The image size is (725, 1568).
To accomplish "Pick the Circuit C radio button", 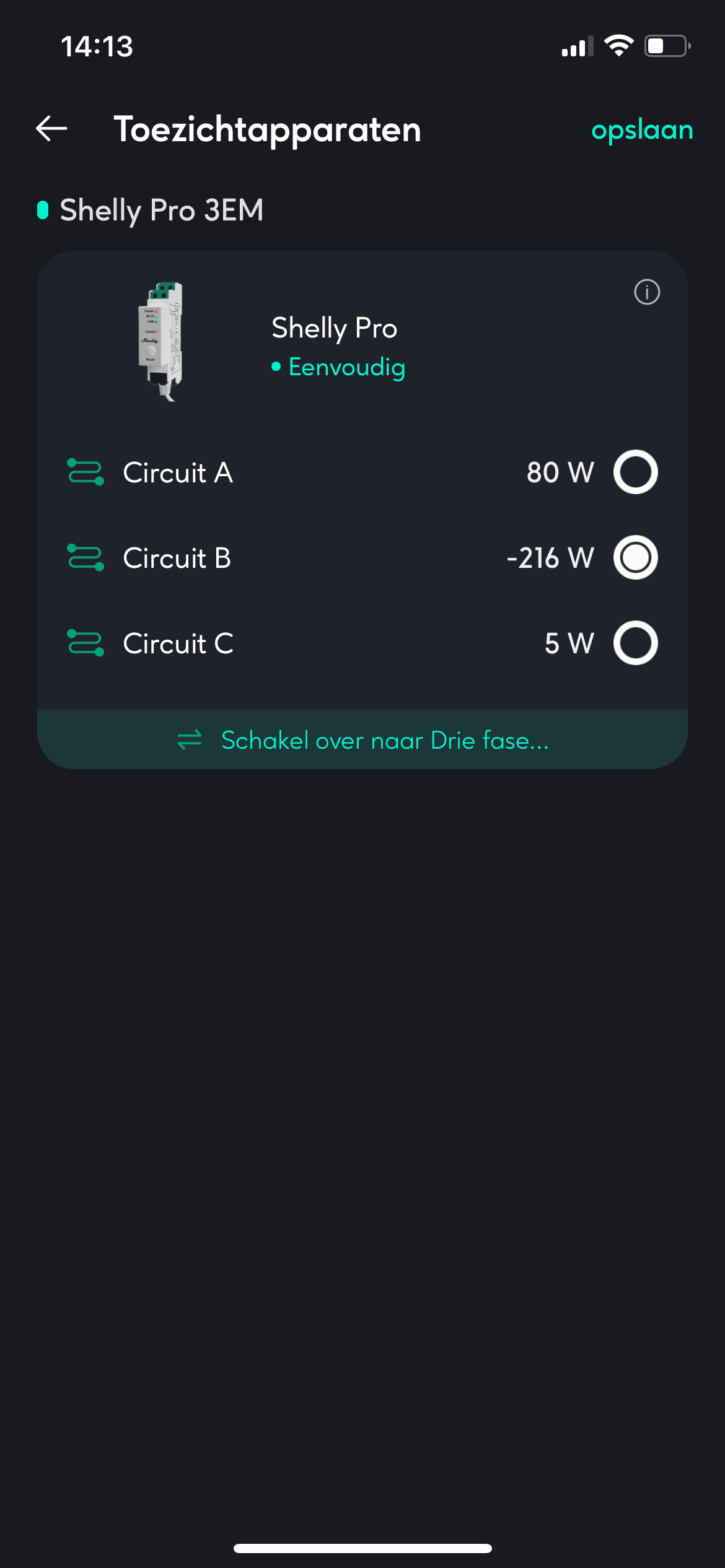I will coord(635,643).
